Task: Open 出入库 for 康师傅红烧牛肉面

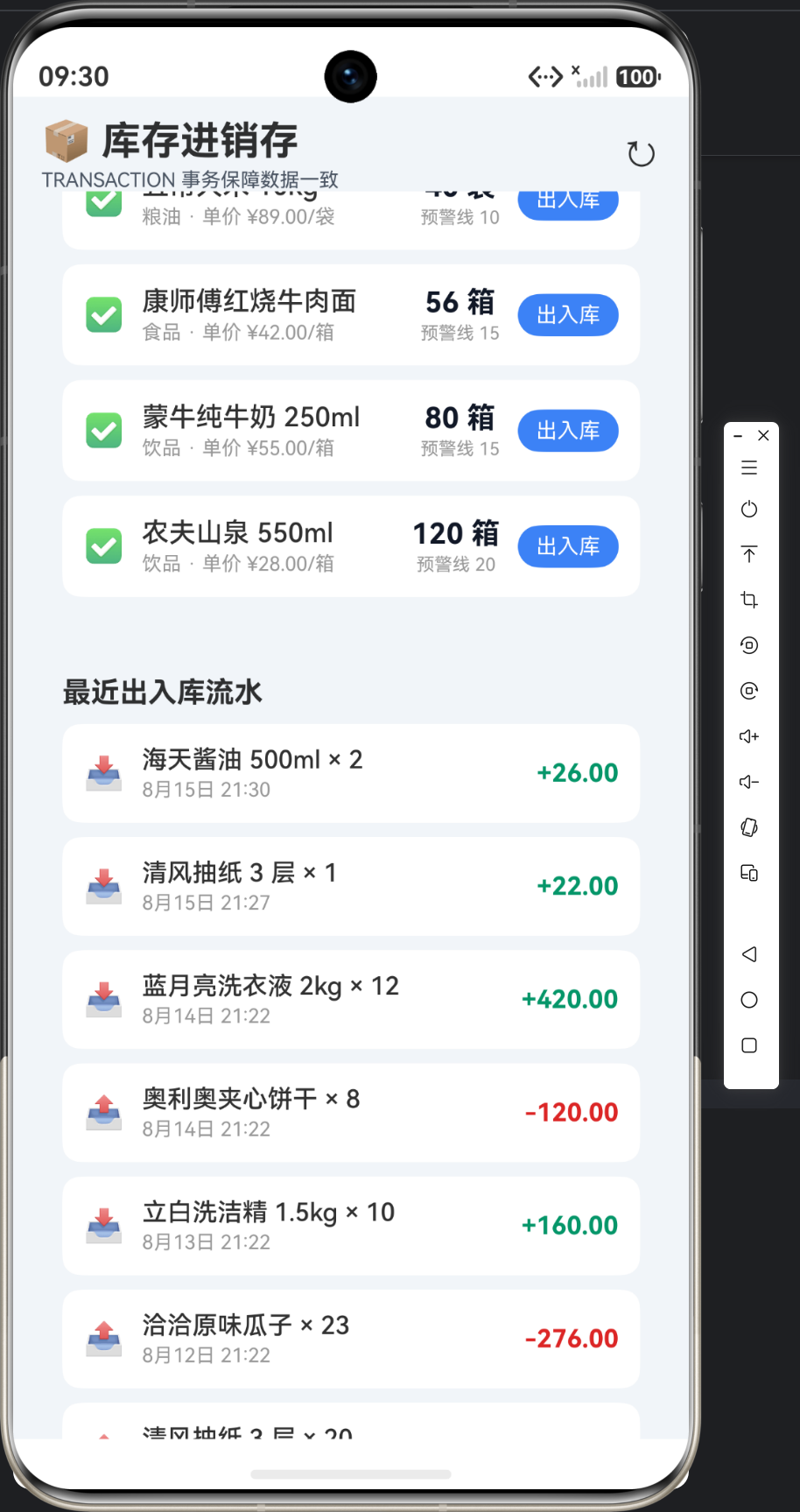Action: coord(568,315)
